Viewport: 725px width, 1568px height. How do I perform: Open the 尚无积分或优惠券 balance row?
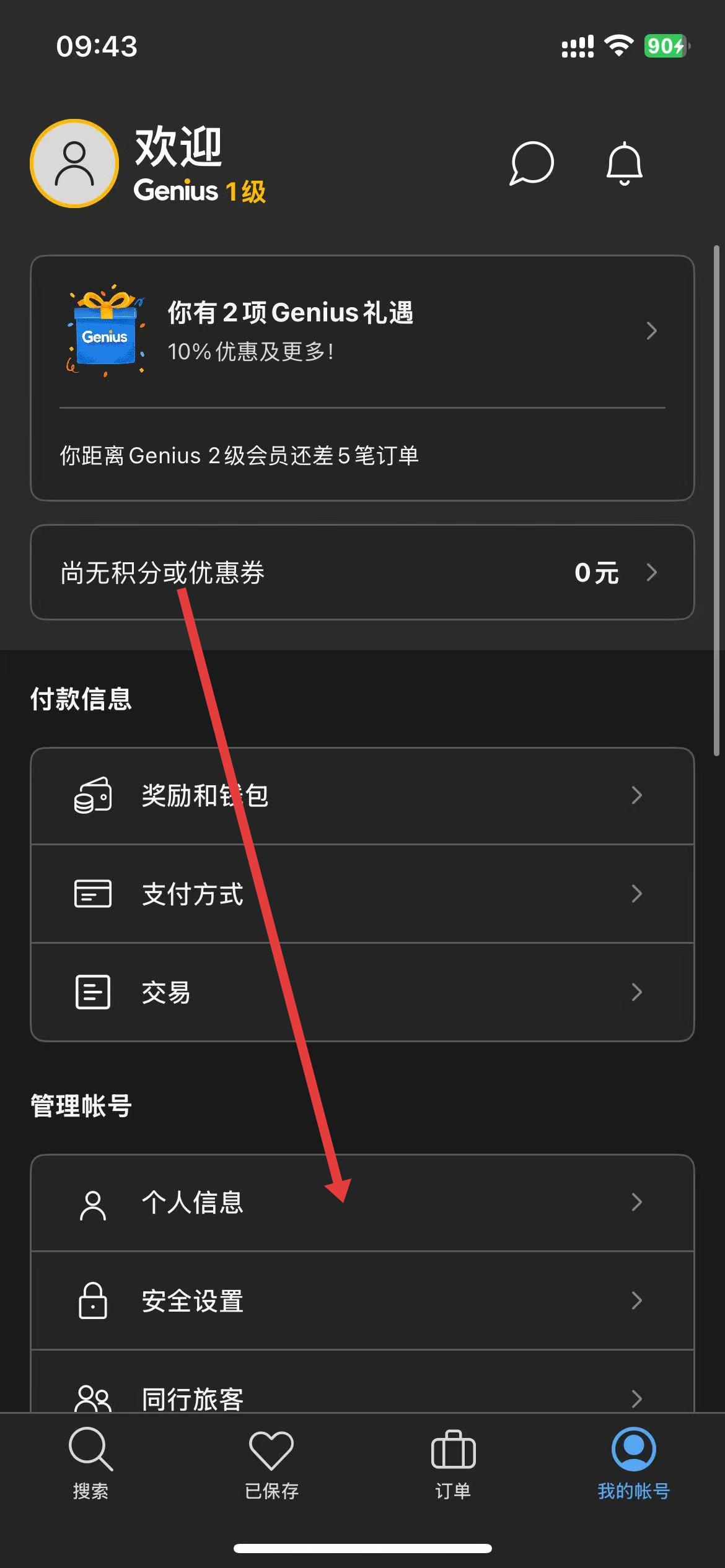362,572
